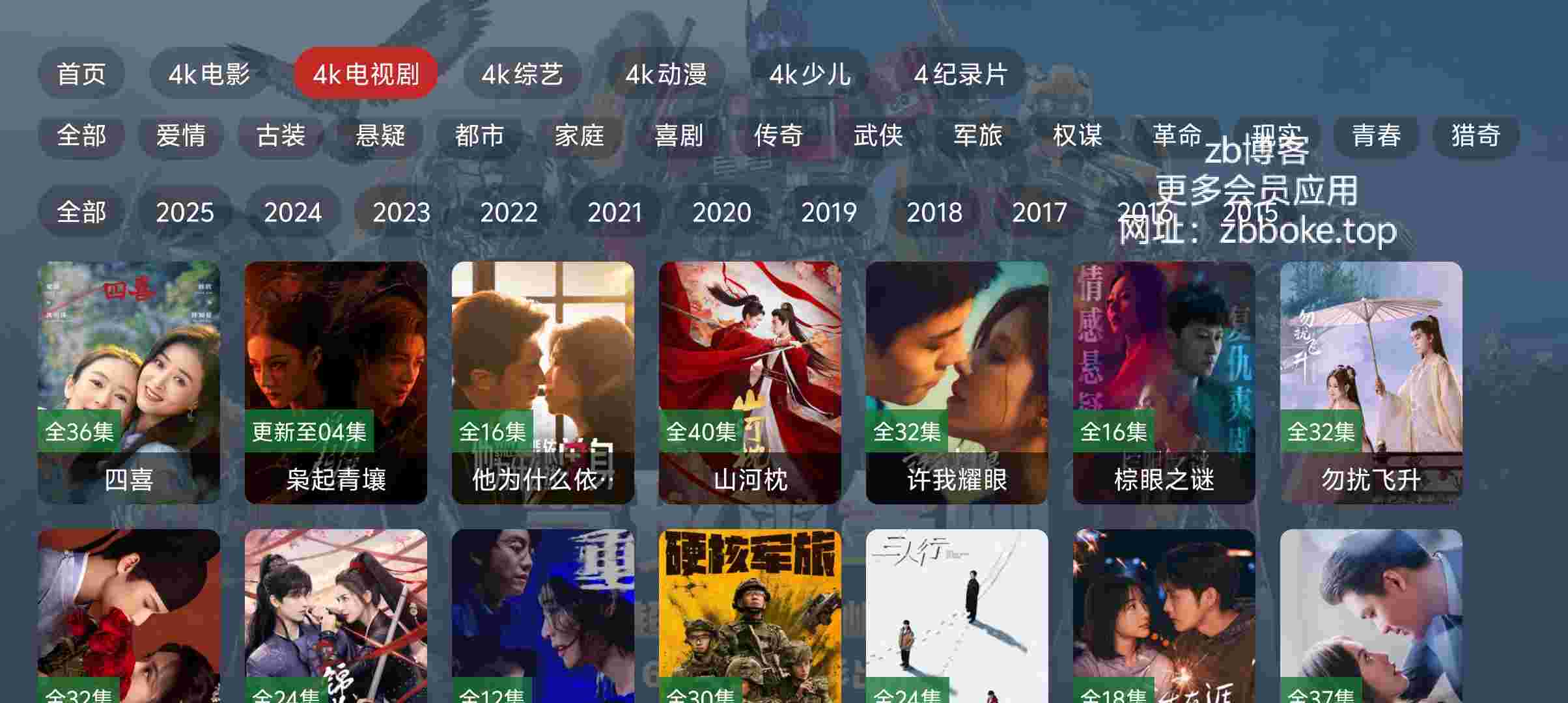Select the 武侠 genre chip
The image size is (1568, 703).
[878, 136]
